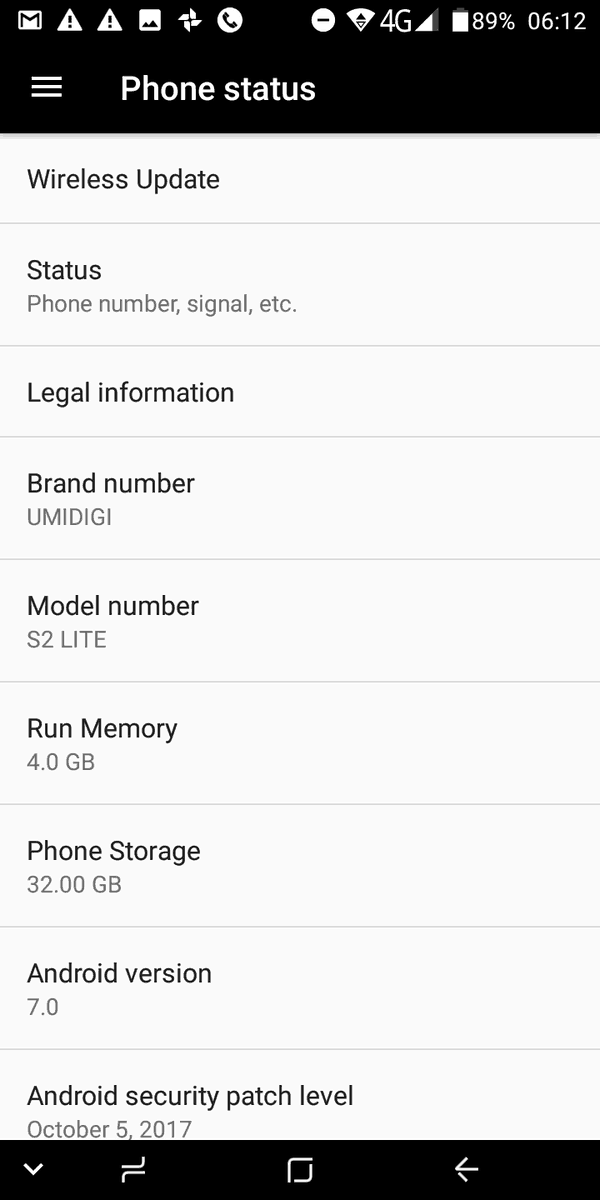Open the Status row
Image resolution: width=600 pixels, height=1200 pixels.
click(x=300, y=285)
